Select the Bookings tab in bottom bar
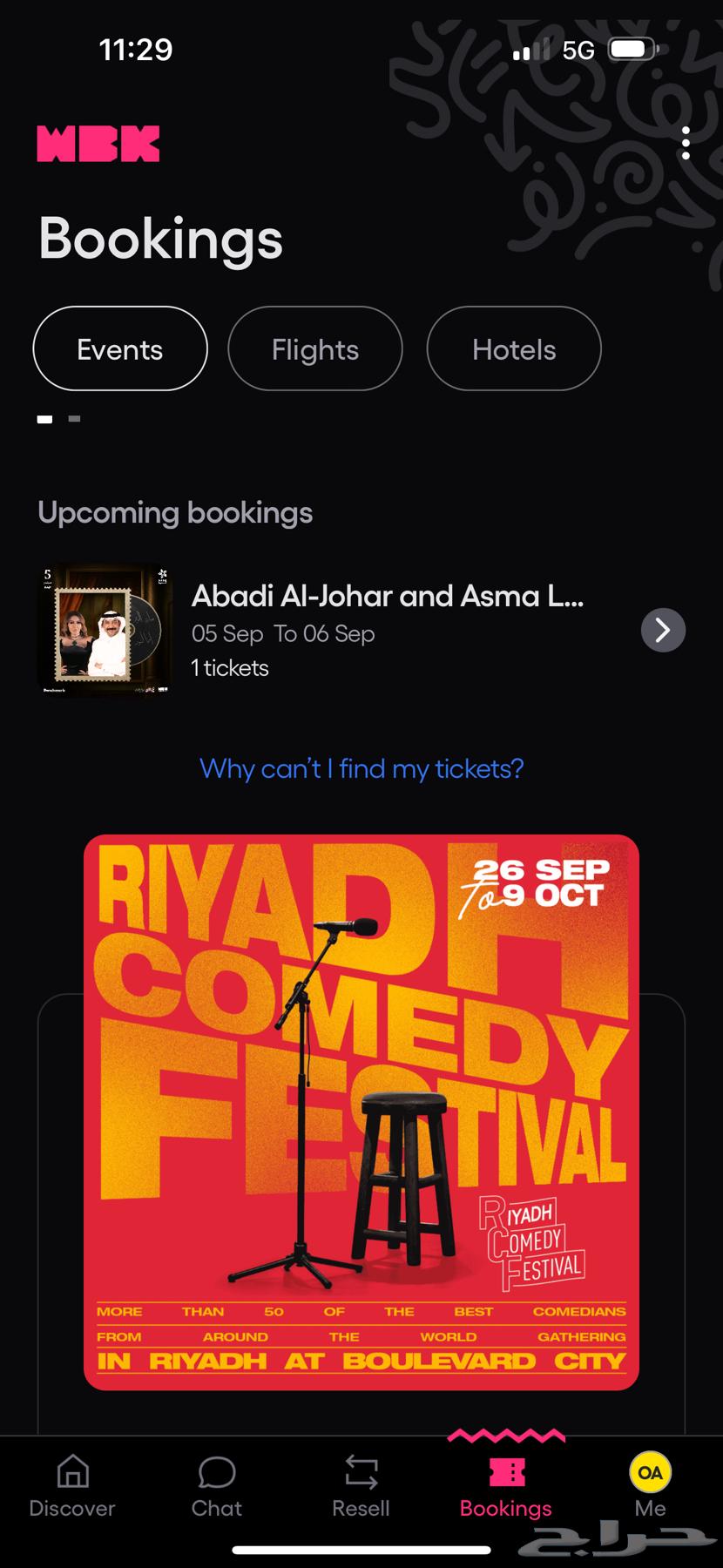723x1568 pixels. click(506, 1486)
